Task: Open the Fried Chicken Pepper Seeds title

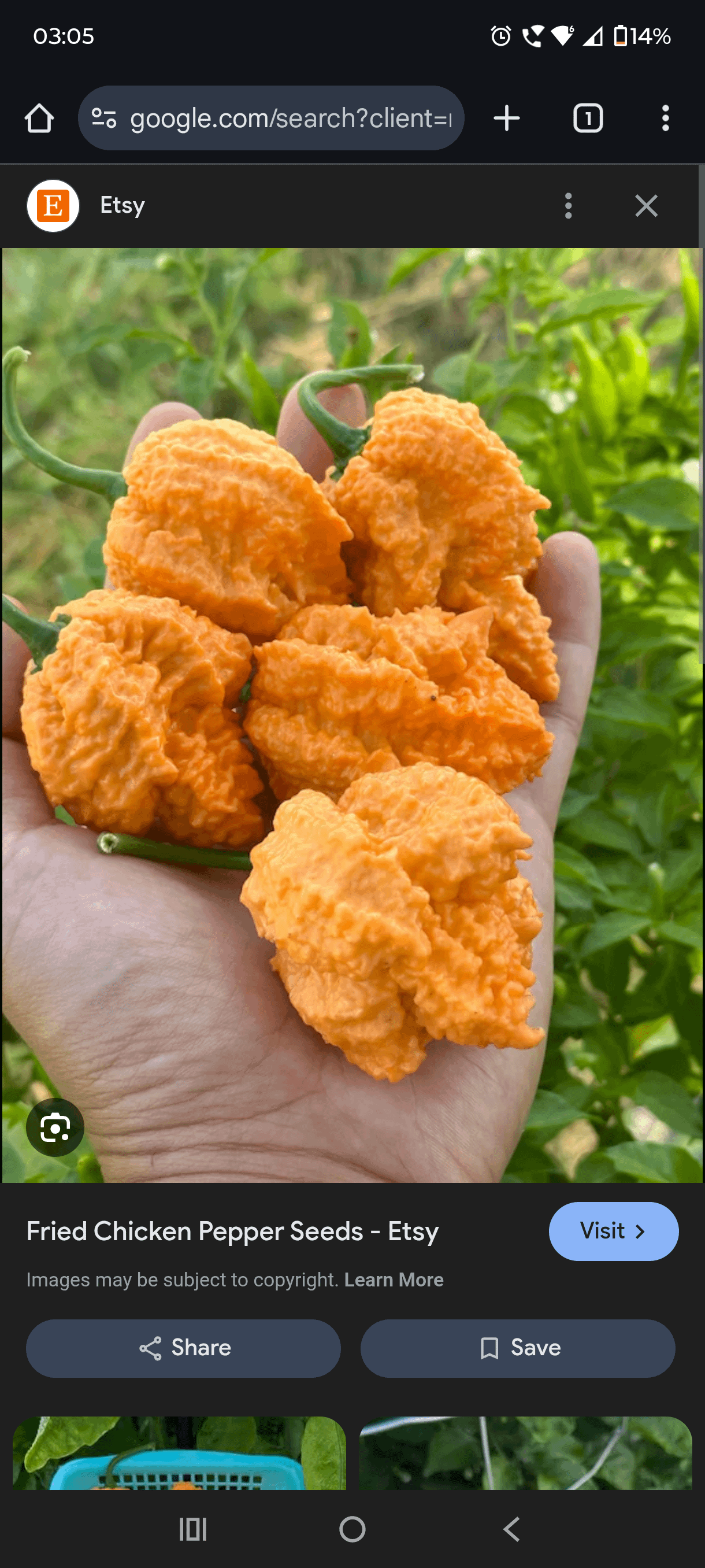Action: 232,1231
